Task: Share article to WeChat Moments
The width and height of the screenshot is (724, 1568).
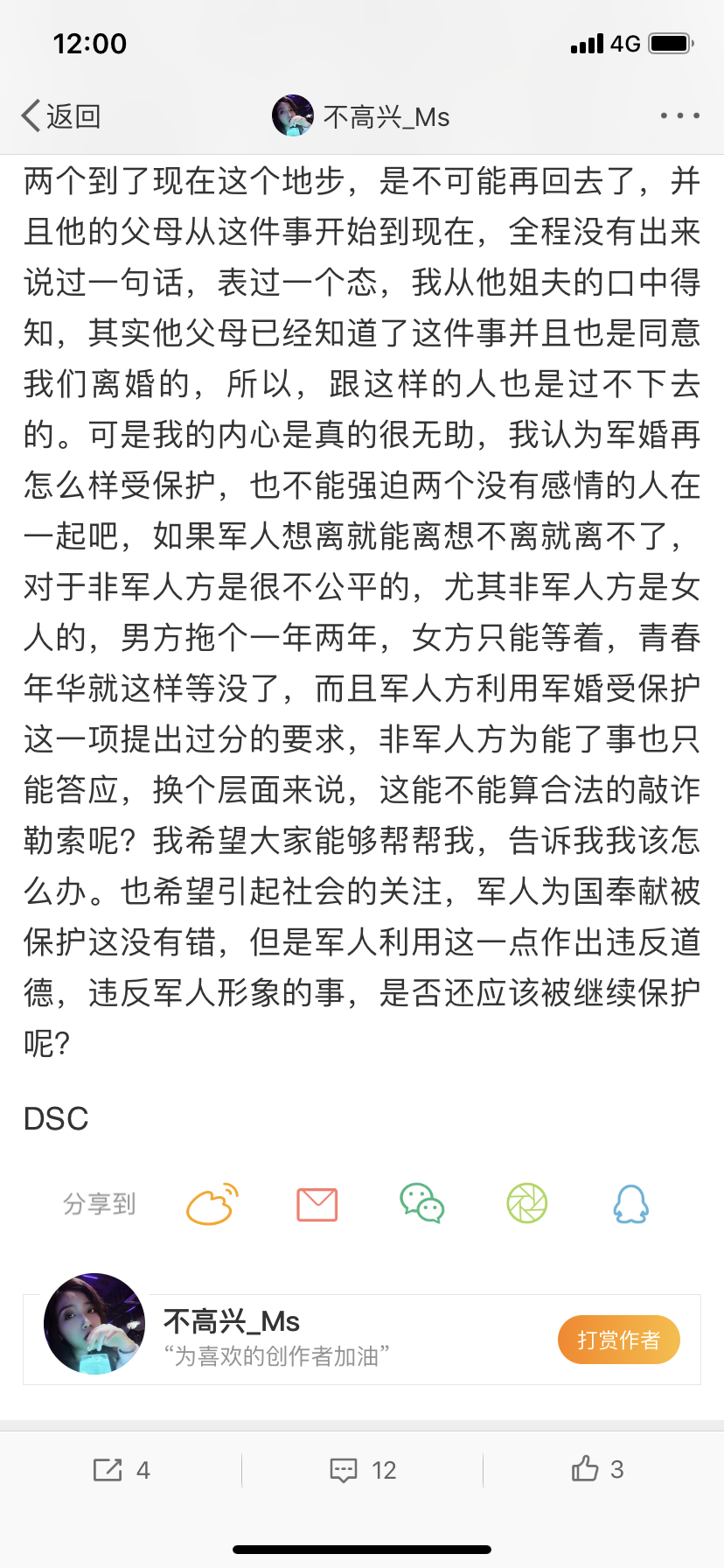Action: click(x=527, y=1204)
